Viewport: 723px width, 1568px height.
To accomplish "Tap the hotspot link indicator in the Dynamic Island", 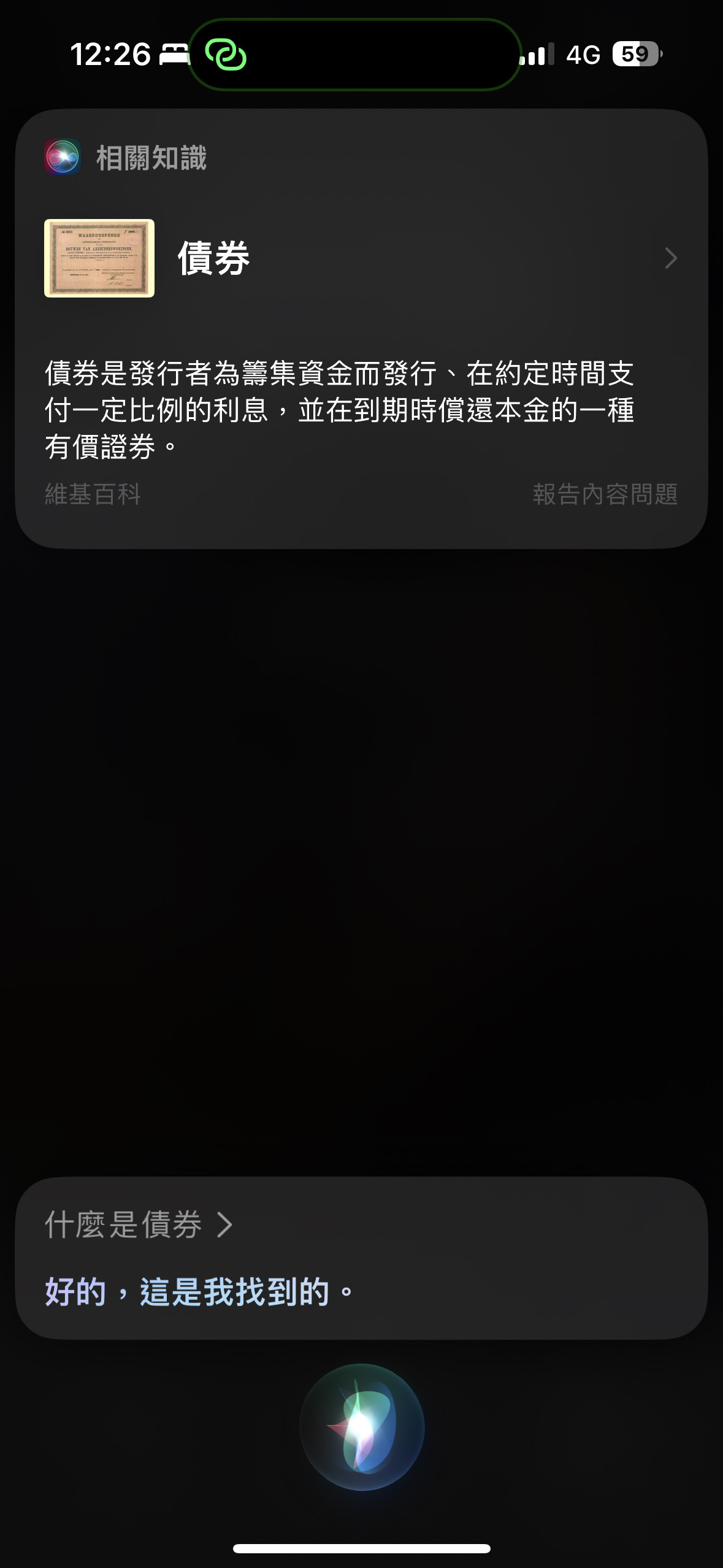I will click(x=226, y=55).
